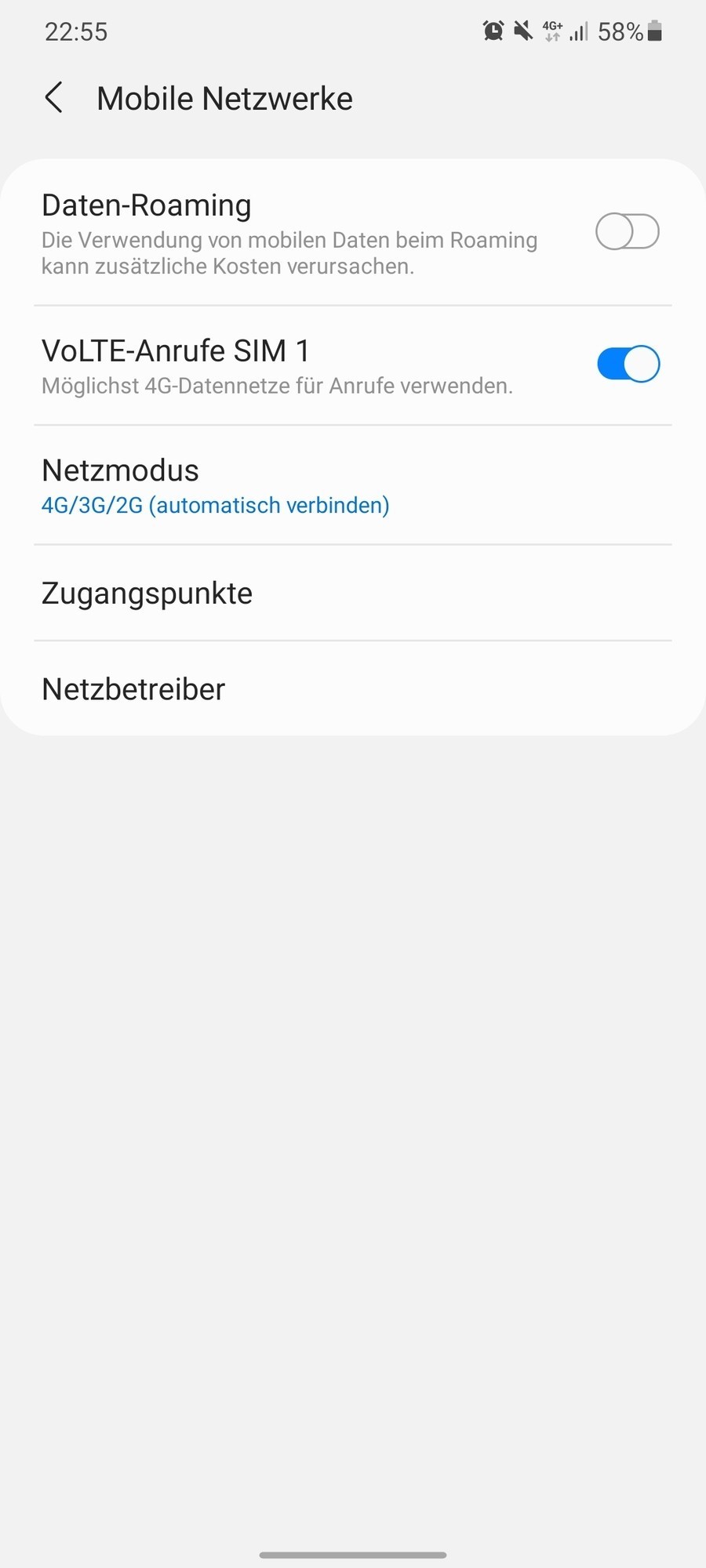Turn off VoLTE-Anrufe SIM 1

(627, 365)
